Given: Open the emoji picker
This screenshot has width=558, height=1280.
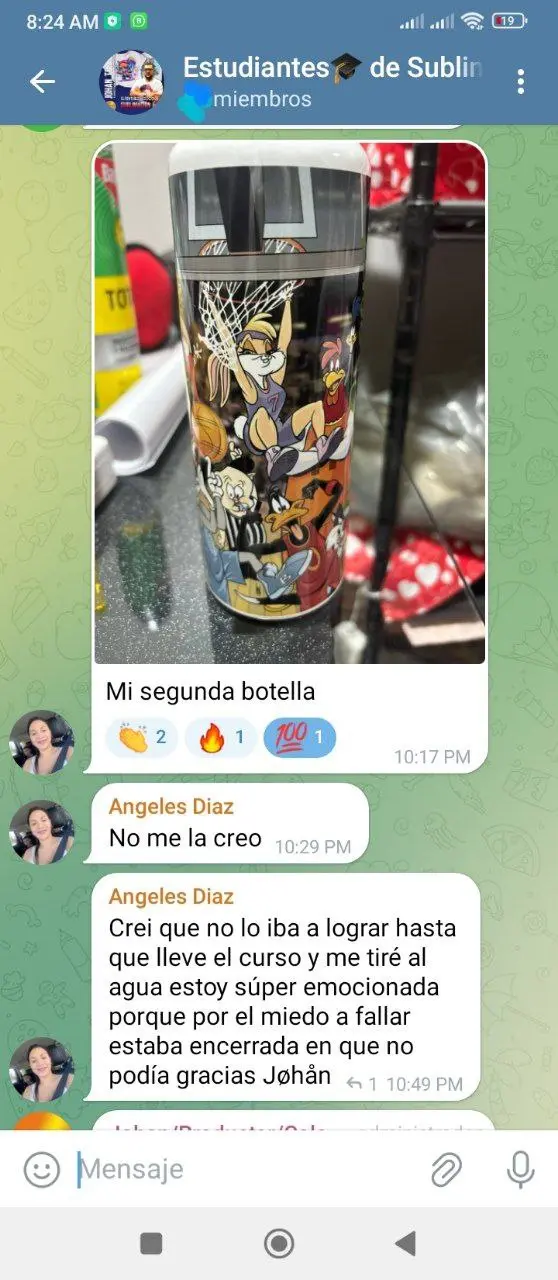Looking at the screenshot, I should click(41, 1169).
